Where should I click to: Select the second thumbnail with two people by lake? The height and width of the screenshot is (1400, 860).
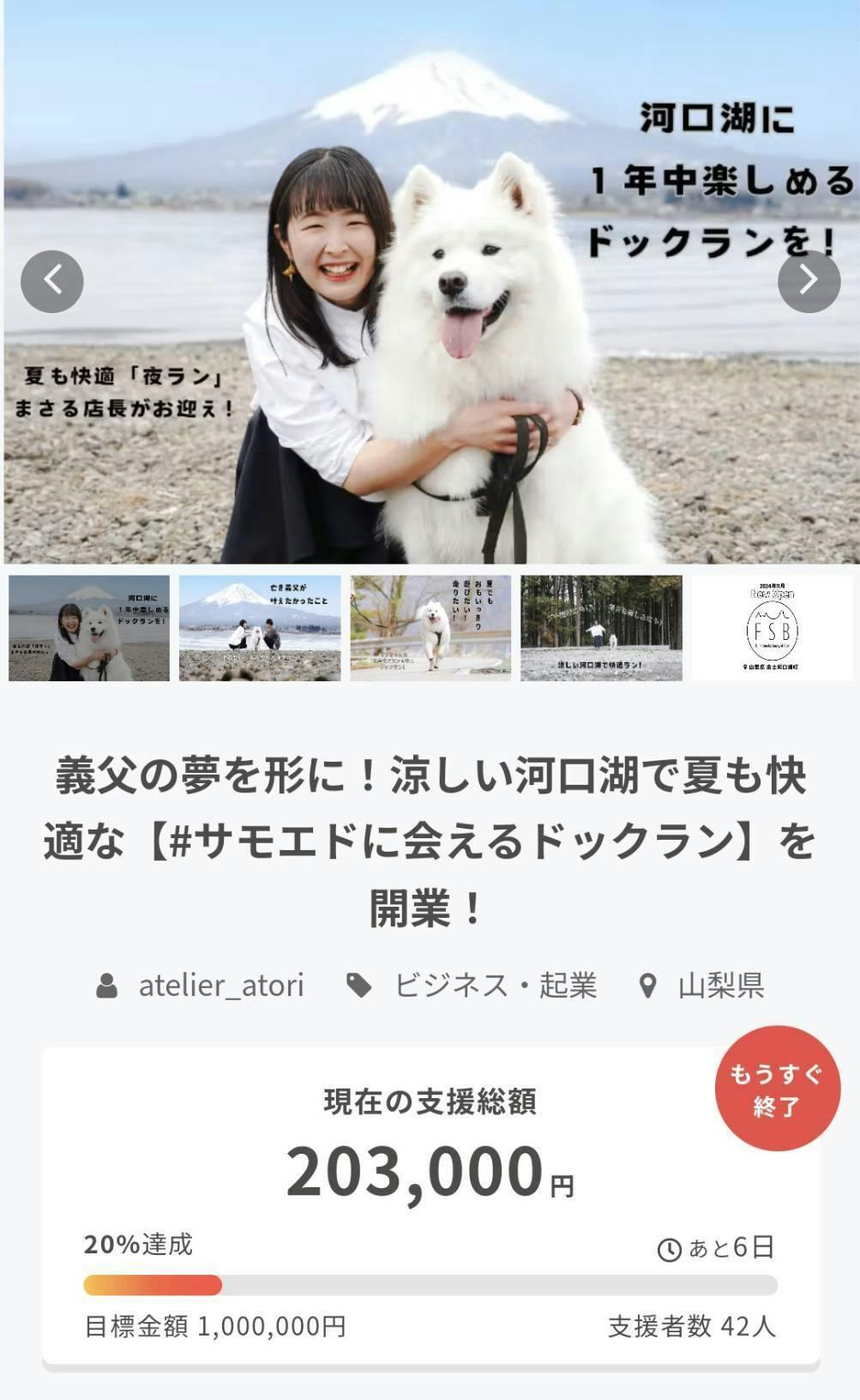point(260,629)
